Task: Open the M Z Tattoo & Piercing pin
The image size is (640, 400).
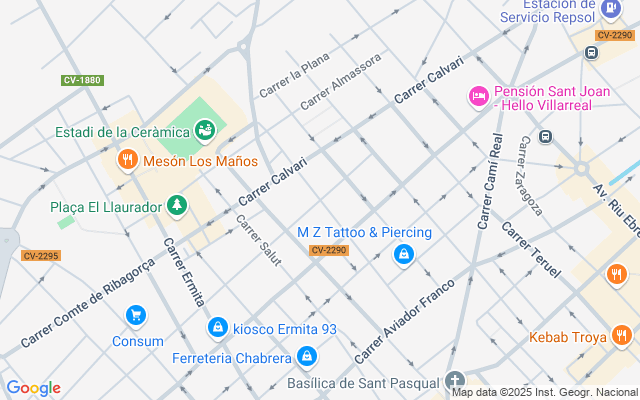Action: tap(403, 254)
